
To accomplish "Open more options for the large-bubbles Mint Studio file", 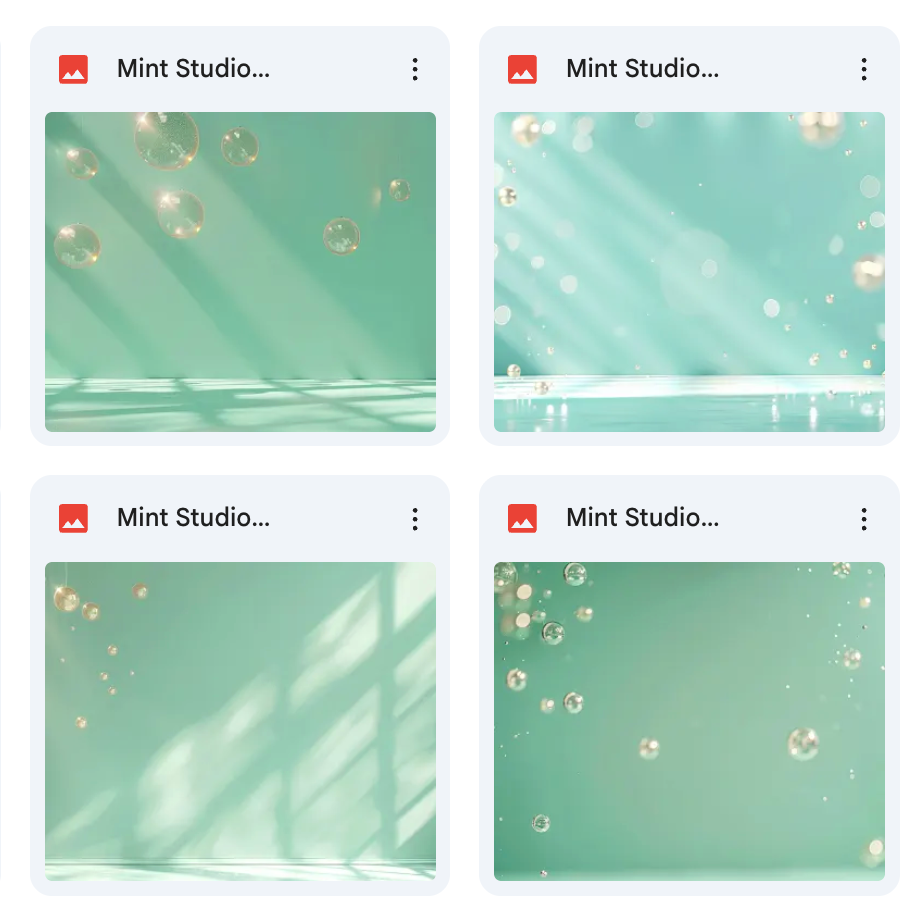I will pyautogui.click(x=415, y=69).
